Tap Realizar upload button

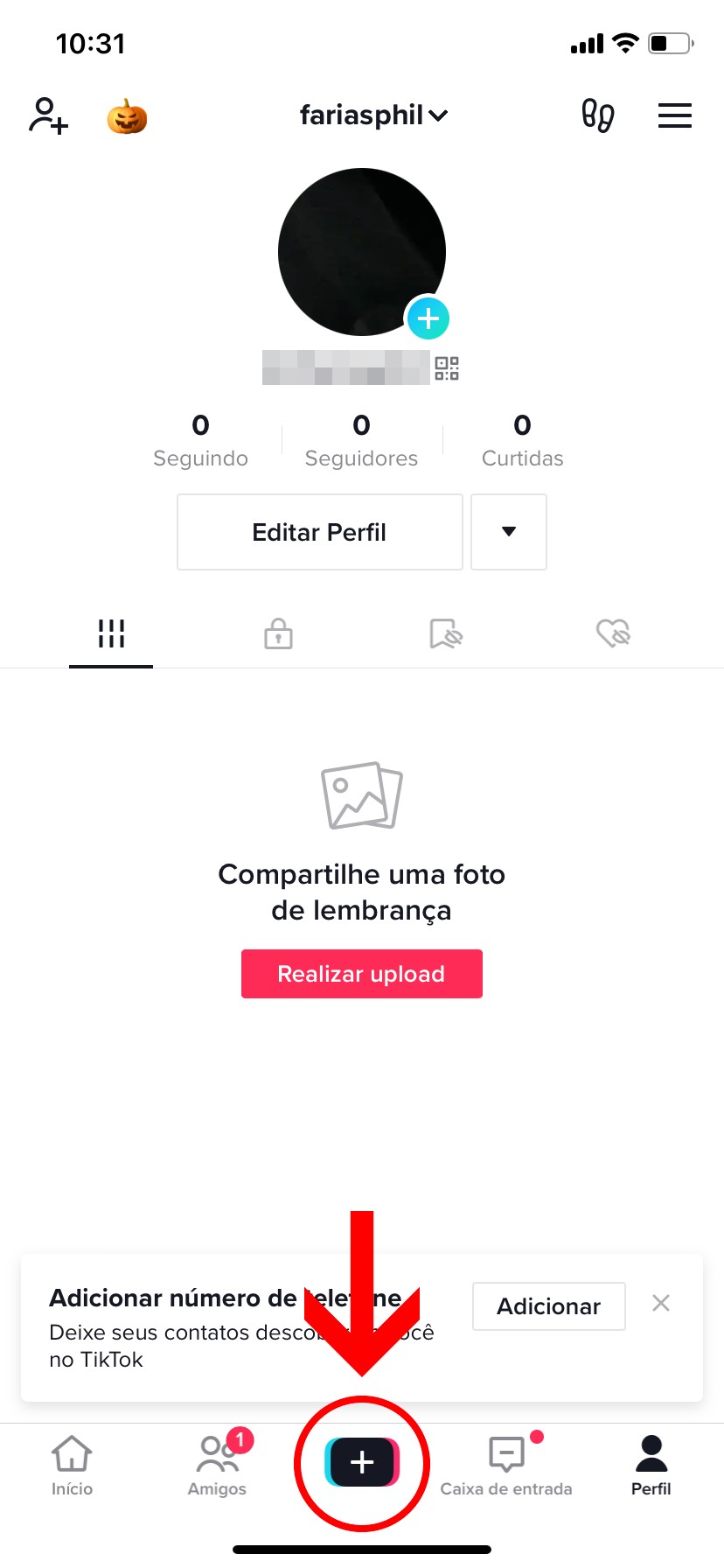click(x=361, y=974)
